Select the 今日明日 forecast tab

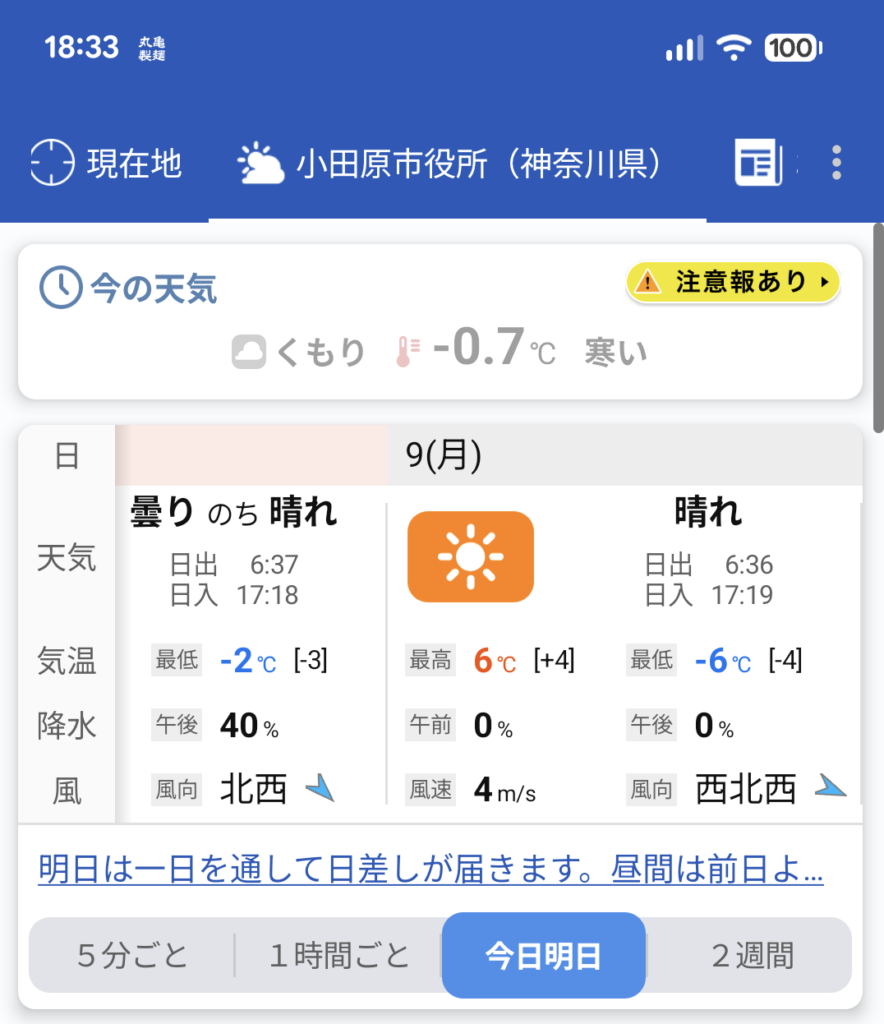544,955
